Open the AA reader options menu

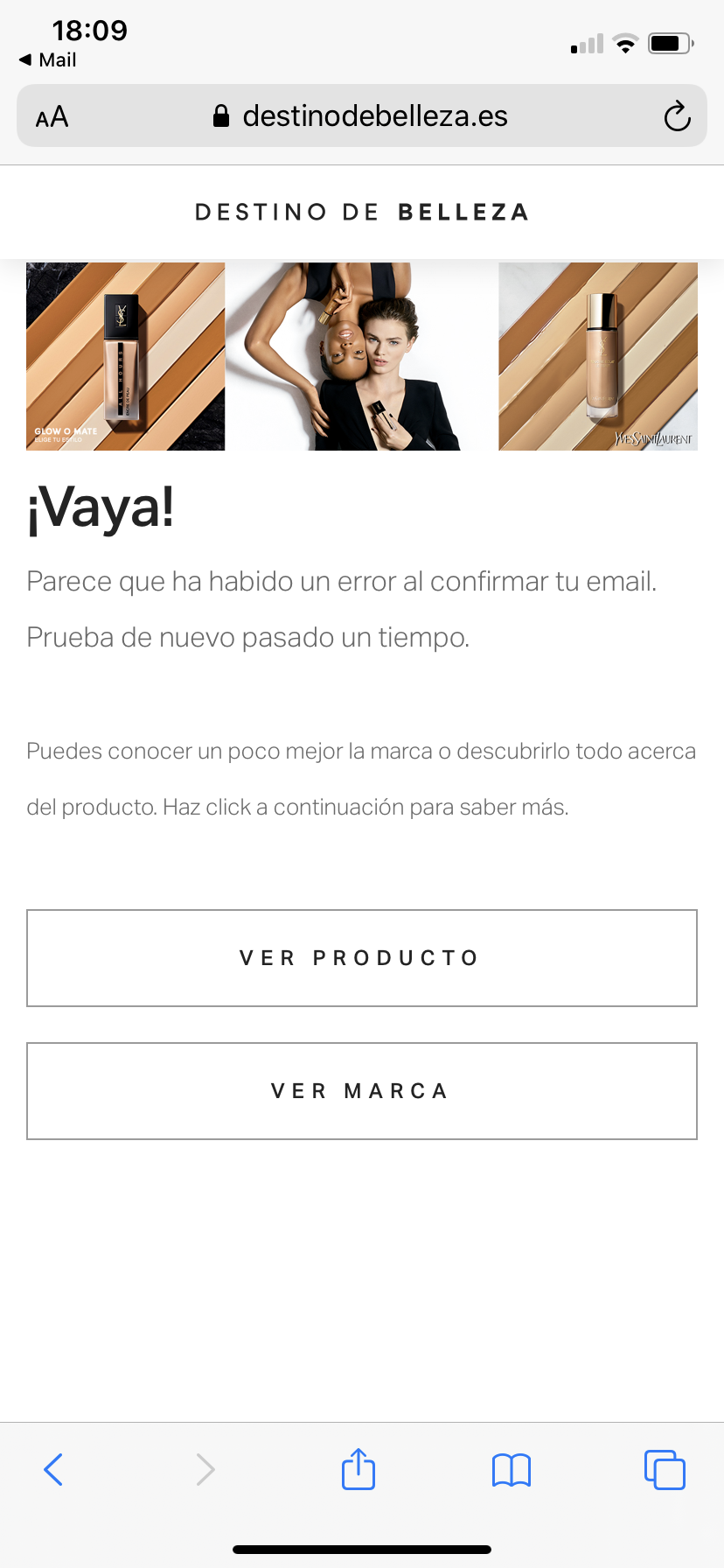52,116
